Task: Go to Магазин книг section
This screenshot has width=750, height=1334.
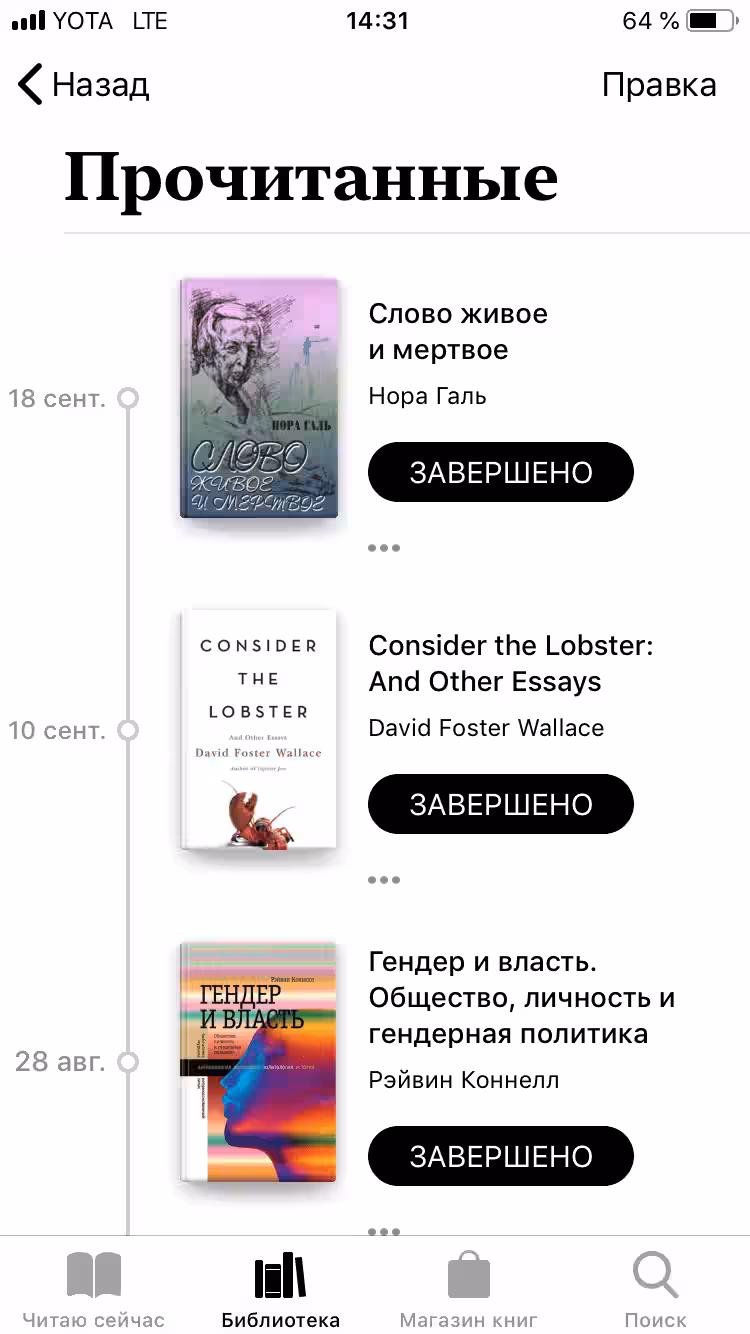Action: [468, 1290]
